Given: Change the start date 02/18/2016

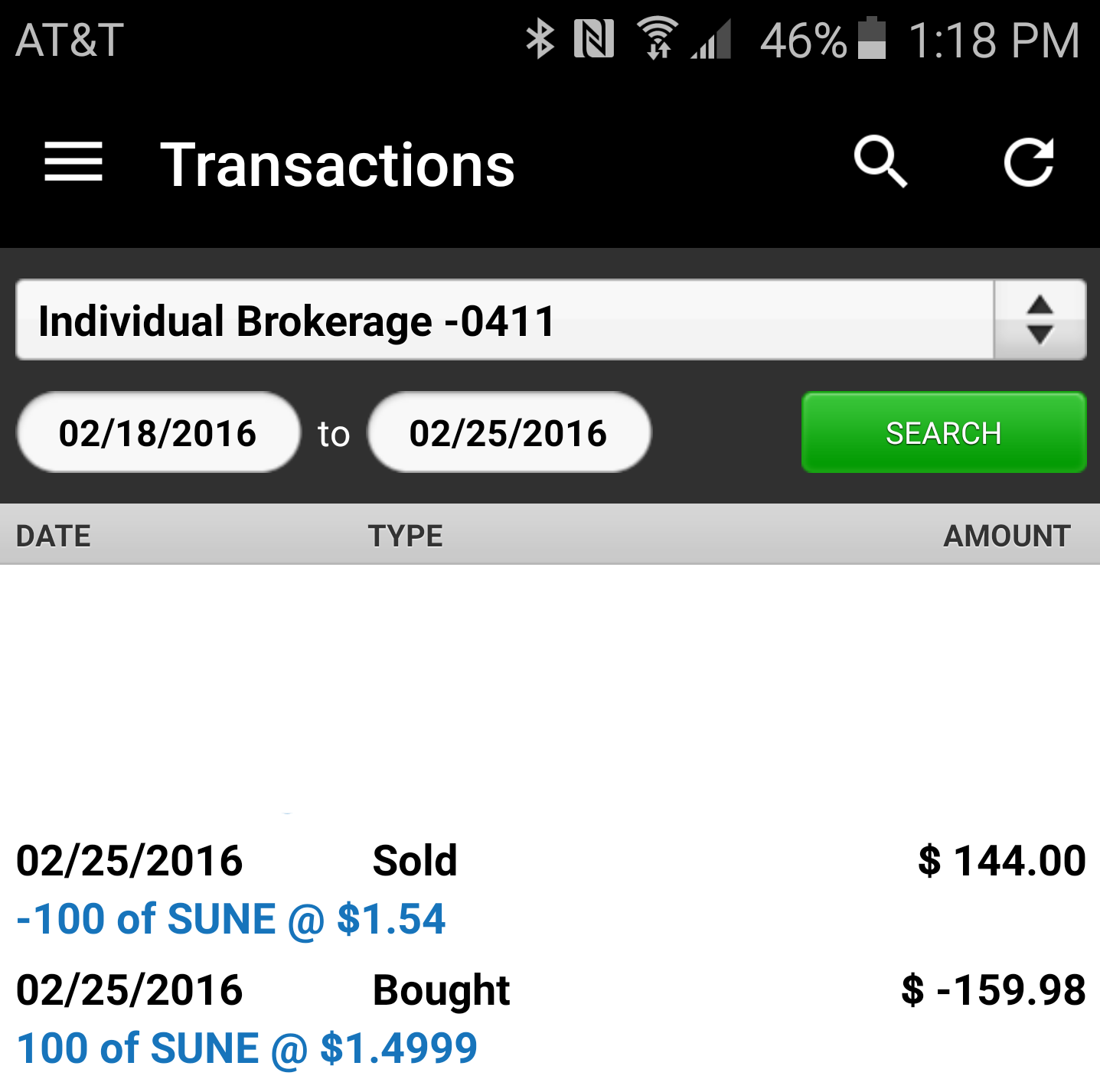Looking at the screenshot, I should (158, 433).
